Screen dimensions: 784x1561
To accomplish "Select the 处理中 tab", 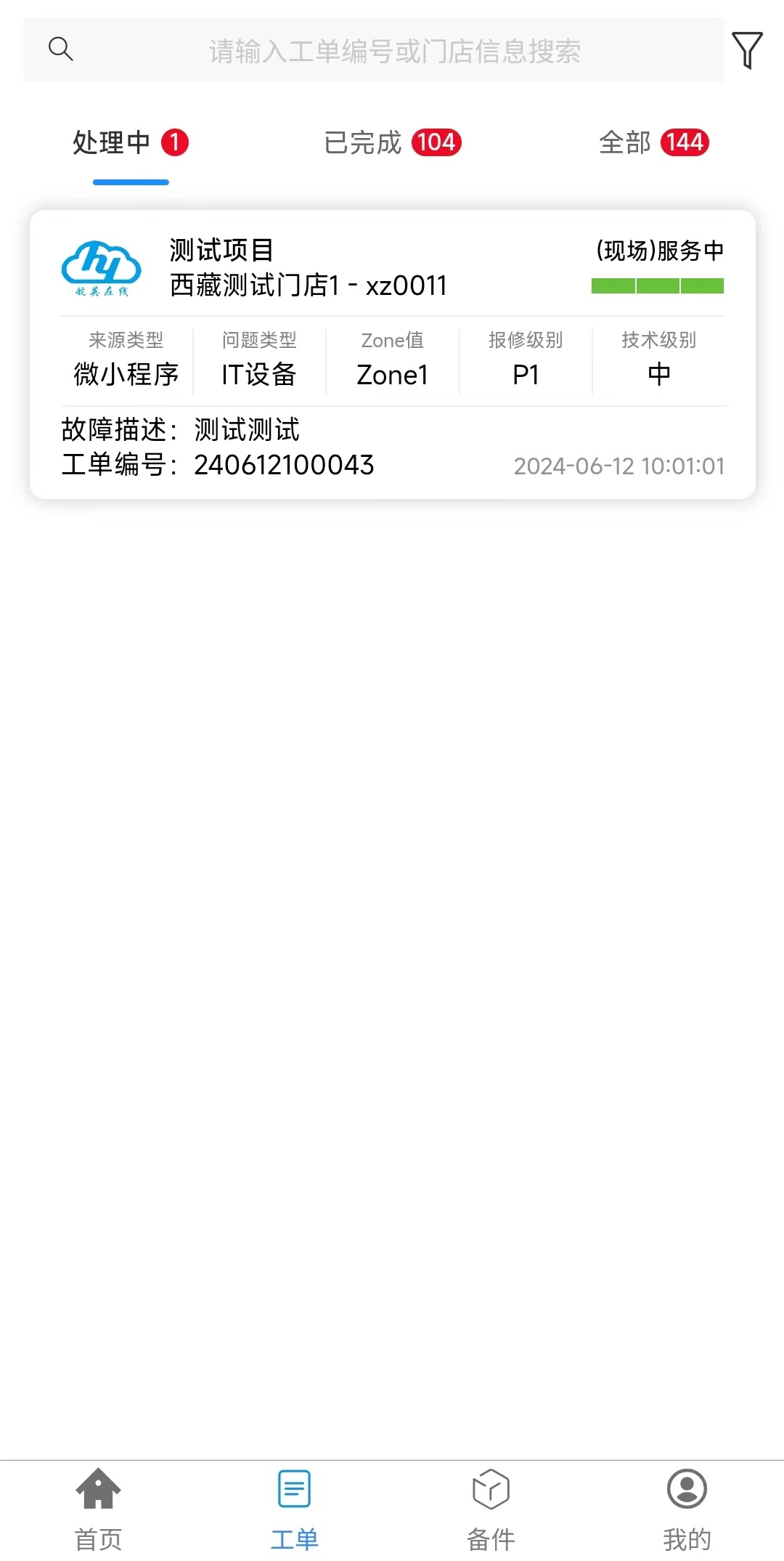I will pyautogui.click(x=131, y=142).
